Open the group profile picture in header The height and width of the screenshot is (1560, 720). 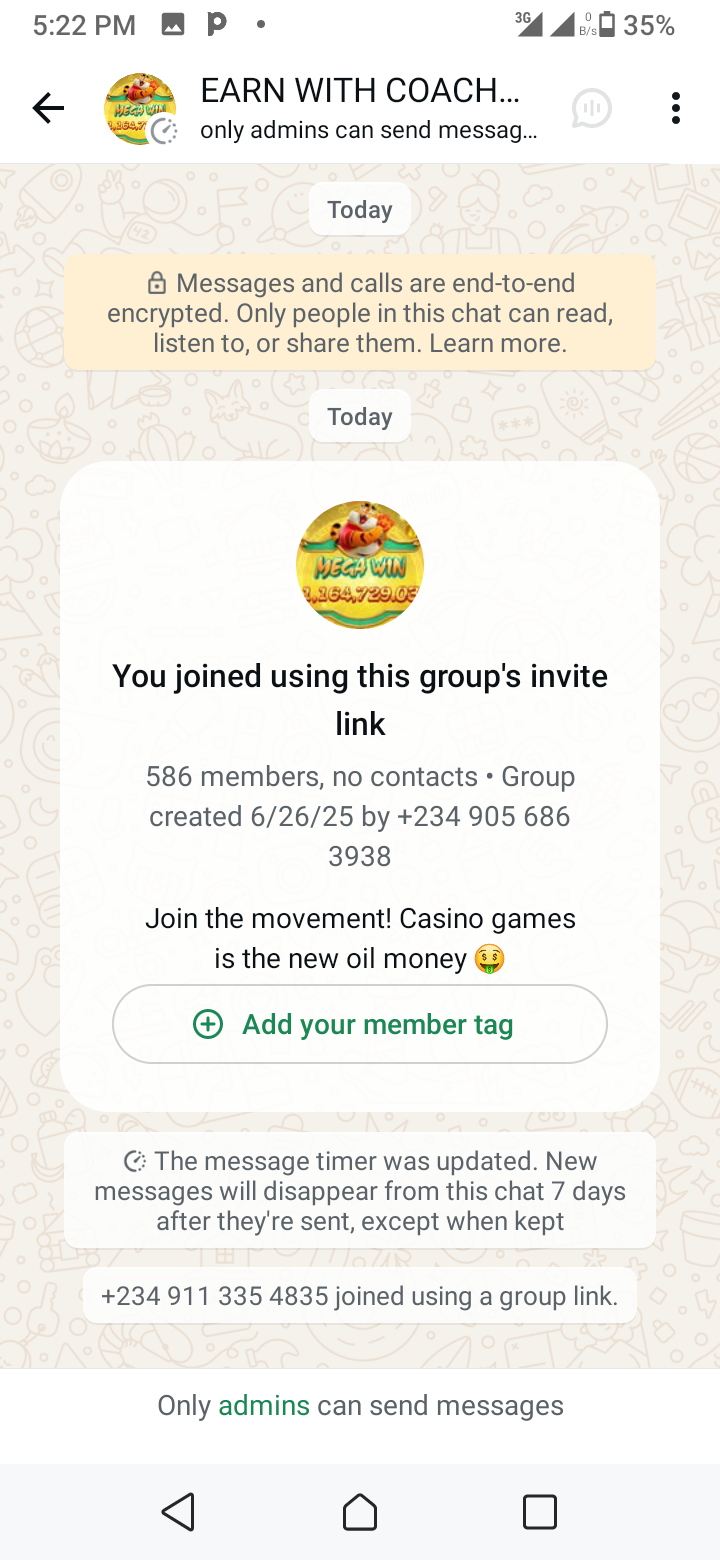click(x=140, y=108)
